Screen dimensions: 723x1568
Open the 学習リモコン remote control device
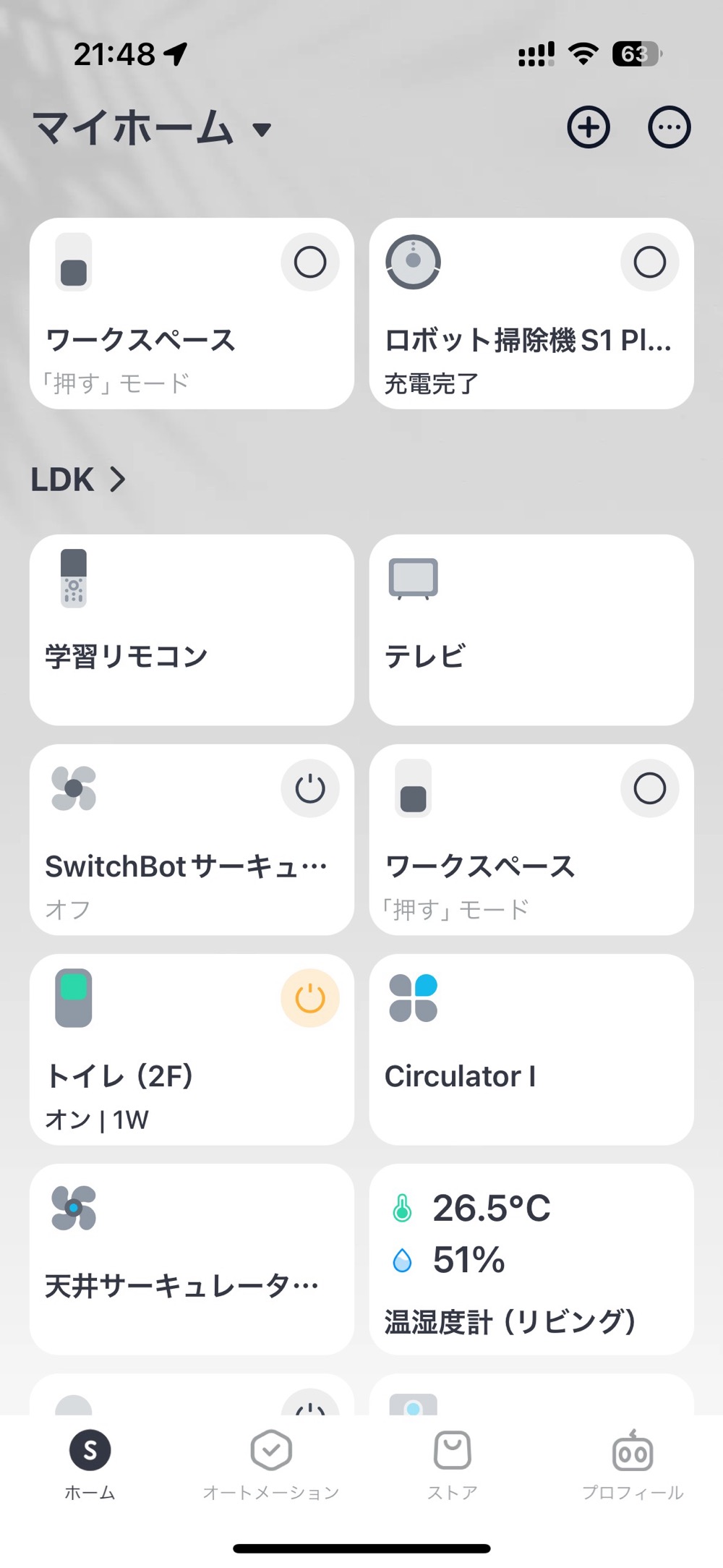[x=191, y=629]
